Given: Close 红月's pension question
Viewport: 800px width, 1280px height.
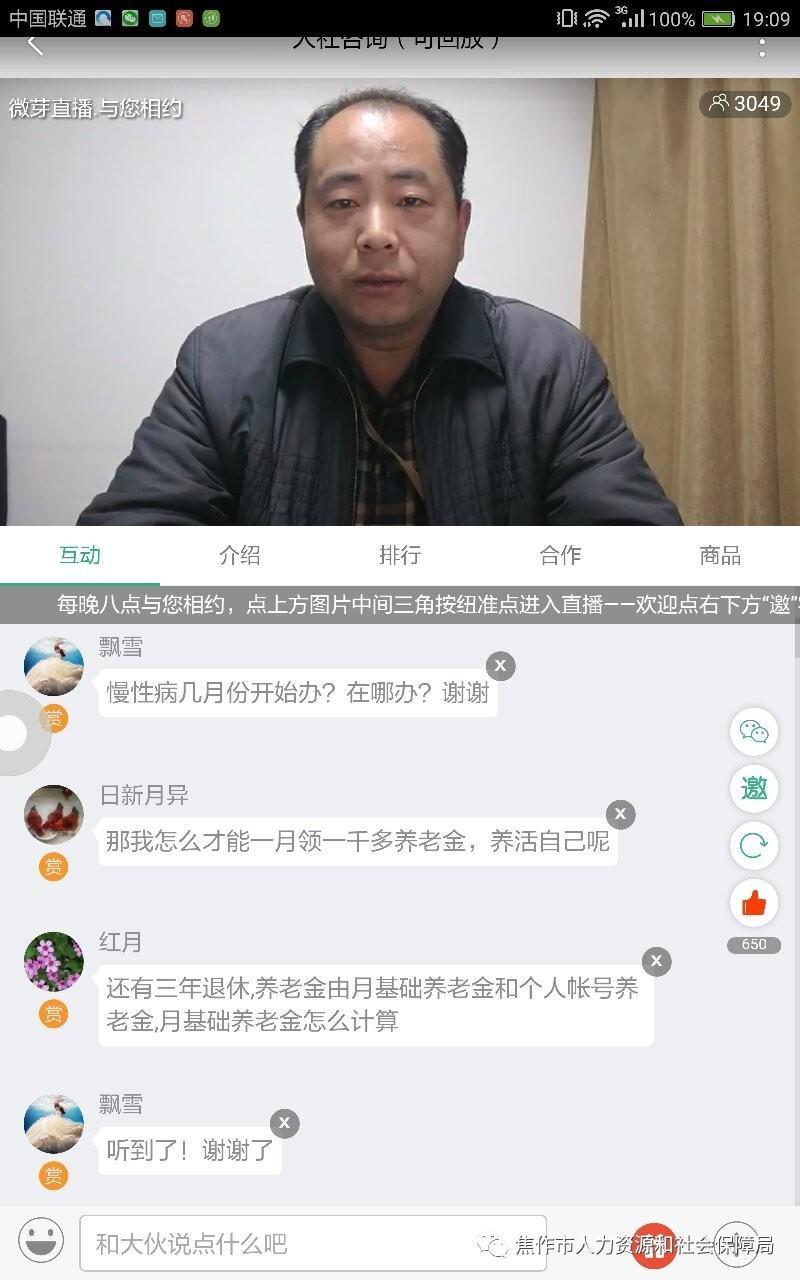Looking at the screenshot, I should click(656, 962).
